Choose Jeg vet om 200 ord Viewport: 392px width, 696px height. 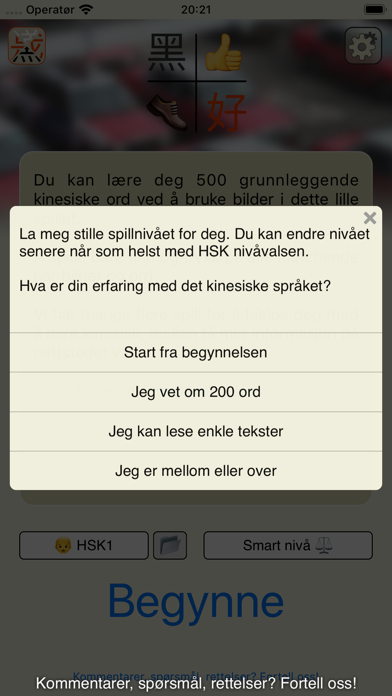tap(196, 392)
